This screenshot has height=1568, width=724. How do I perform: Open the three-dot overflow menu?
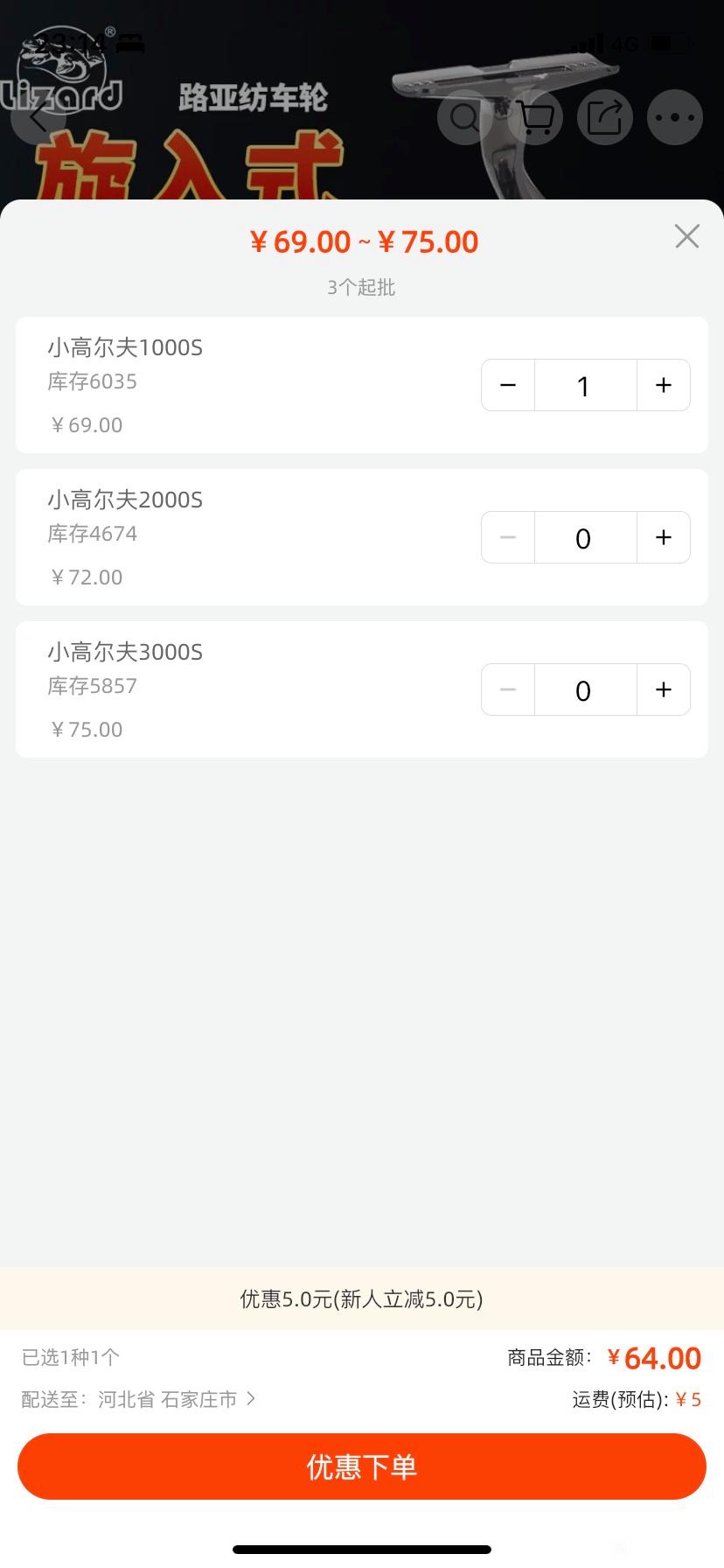(x=675, y=117)
